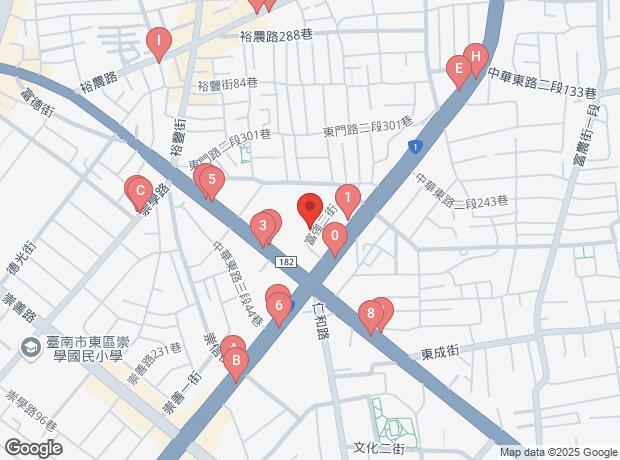Tap the marker labeled H

pyautogui.click(x=477, y=56)
